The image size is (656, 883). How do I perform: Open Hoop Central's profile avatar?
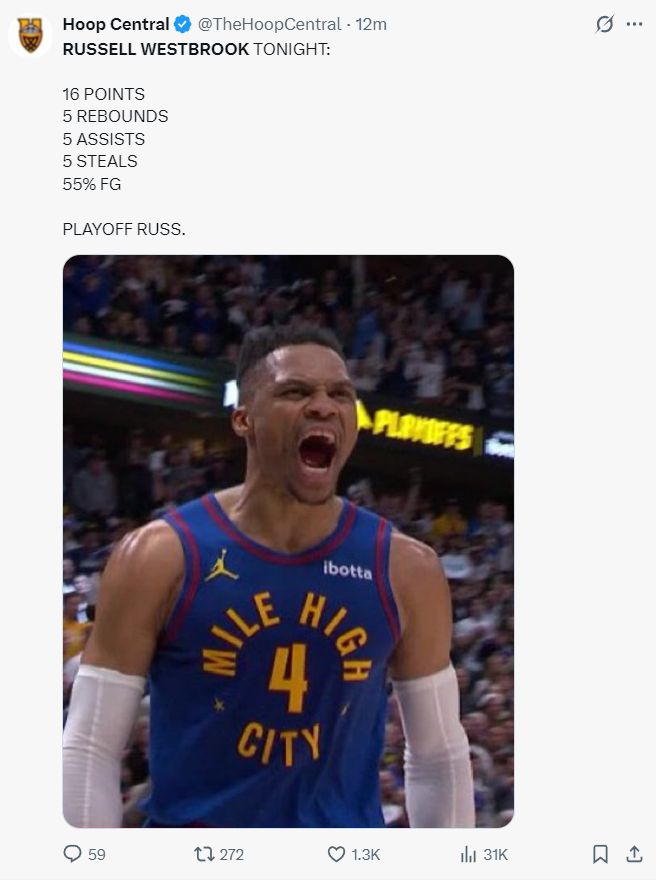tap(30, 34)
